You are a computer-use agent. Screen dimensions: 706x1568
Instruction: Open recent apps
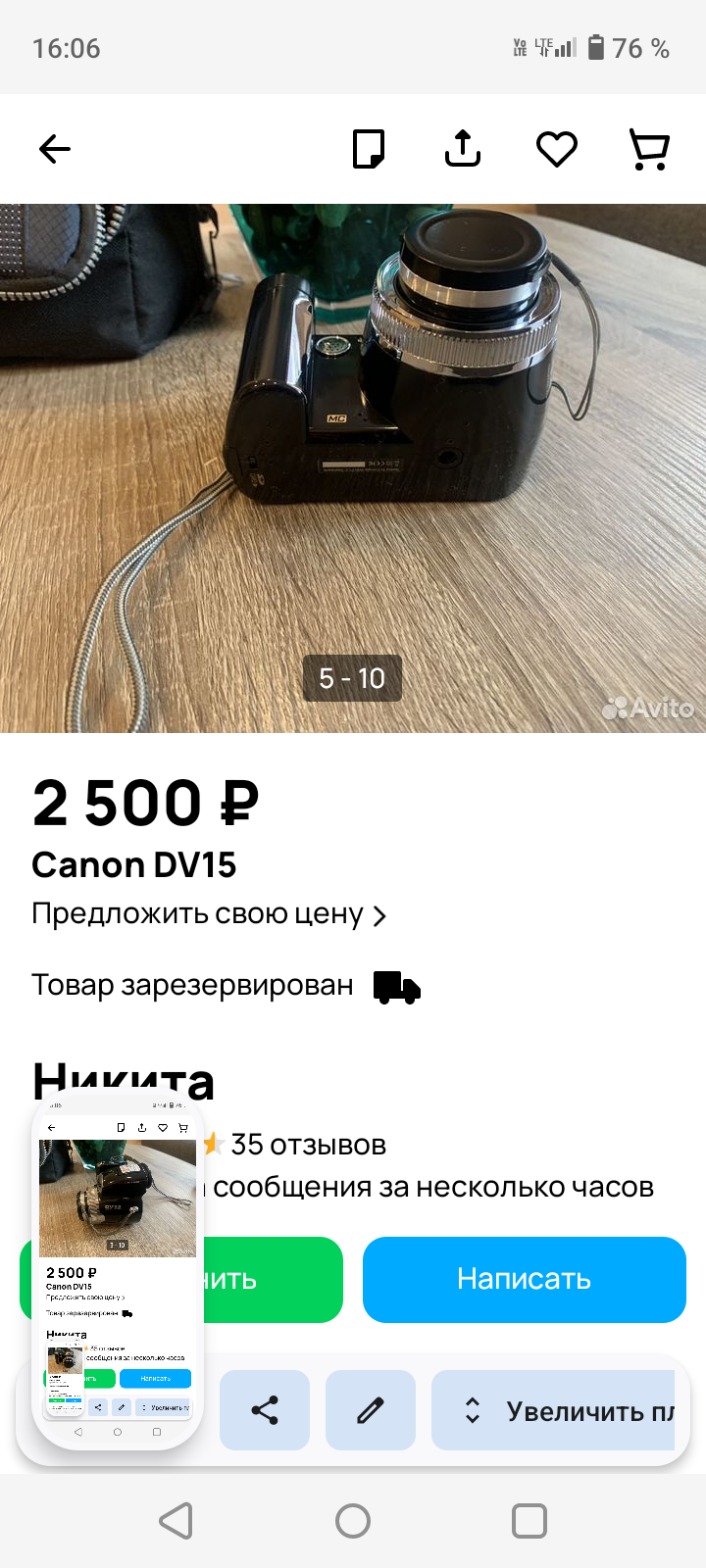tap(529, 1521)
